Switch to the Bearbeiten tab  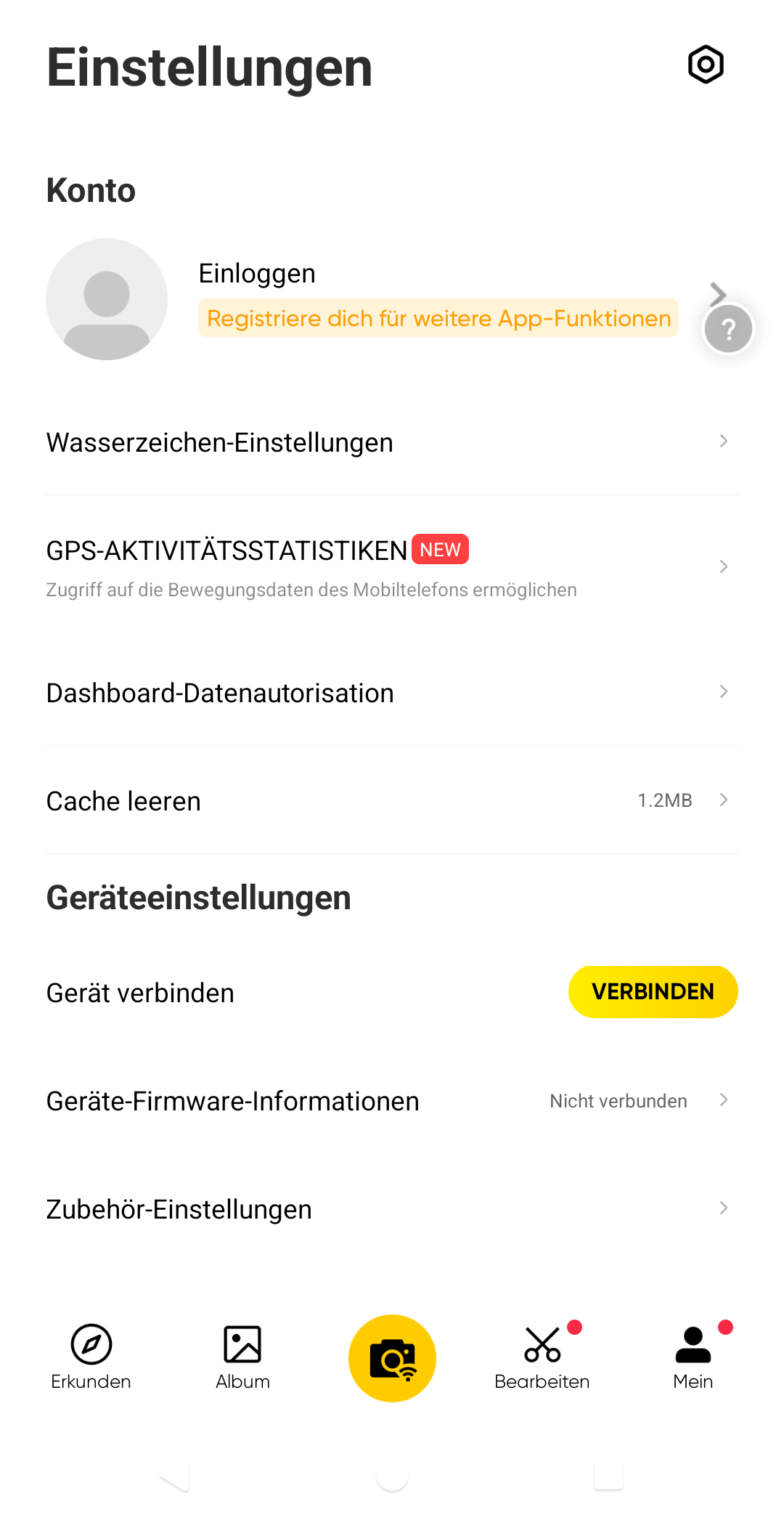[542, 1357]
